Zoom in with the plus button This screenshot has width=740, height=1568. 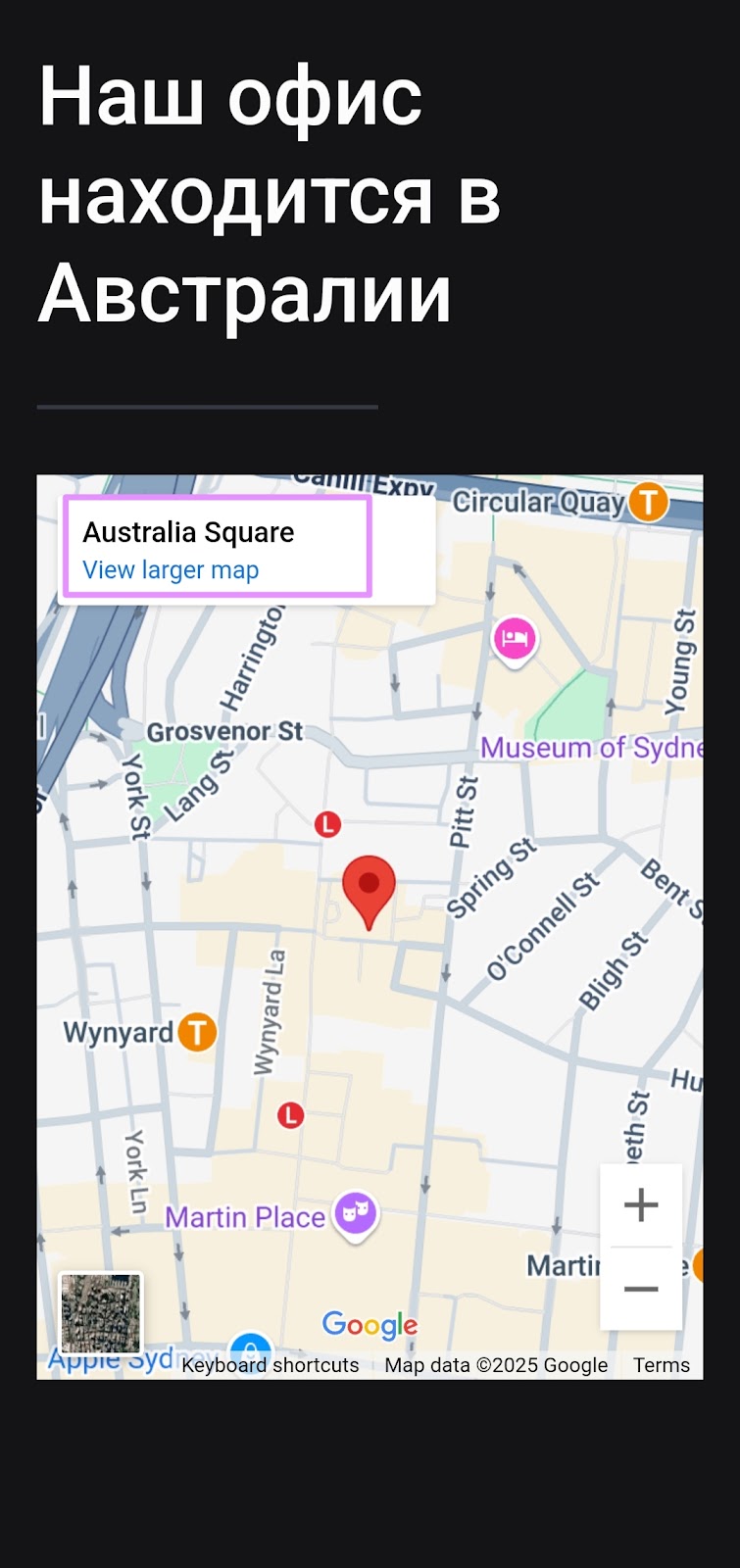[641, 1204]
